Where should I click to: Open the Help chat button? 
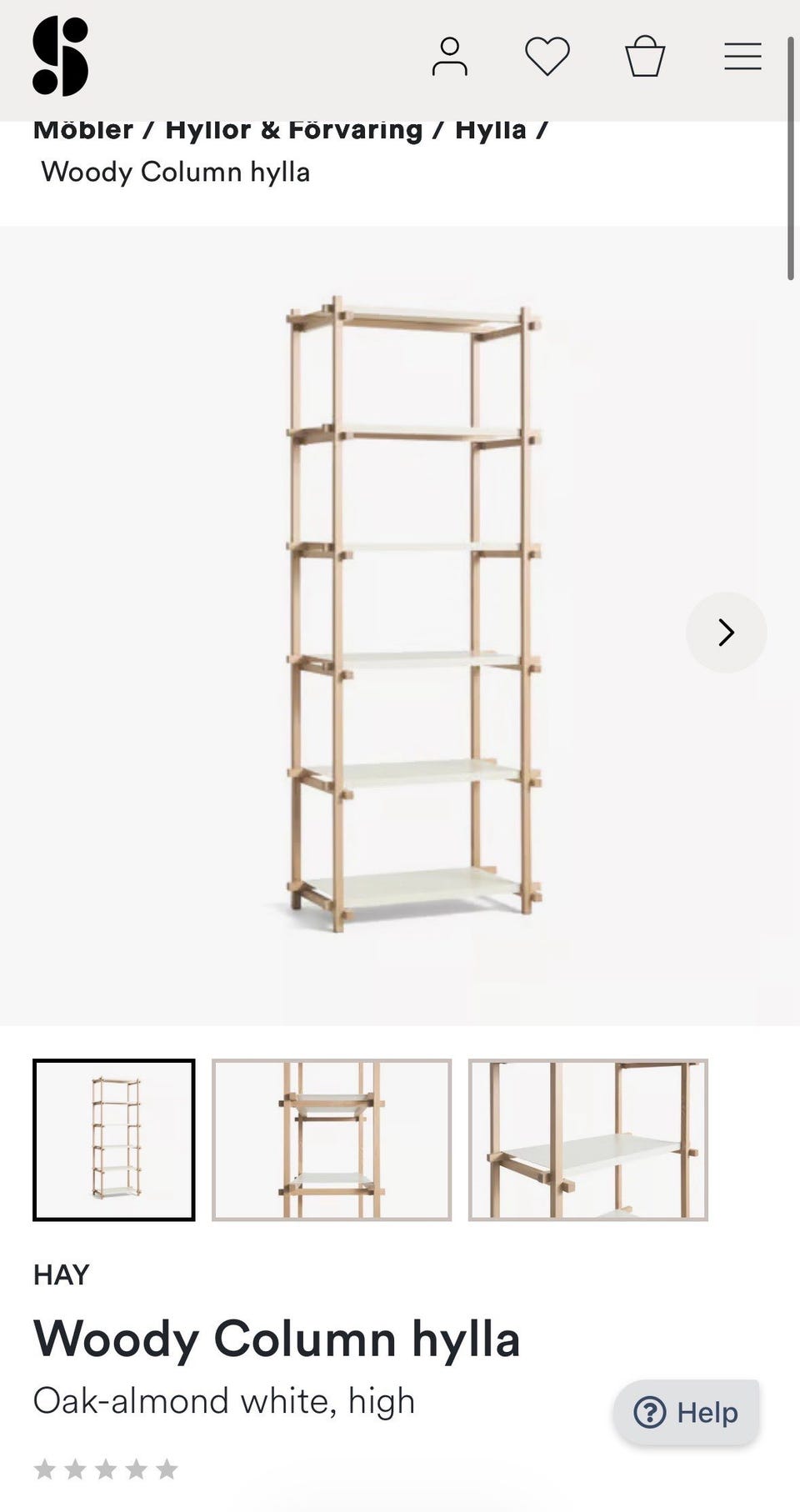(x=687, y=1412)
